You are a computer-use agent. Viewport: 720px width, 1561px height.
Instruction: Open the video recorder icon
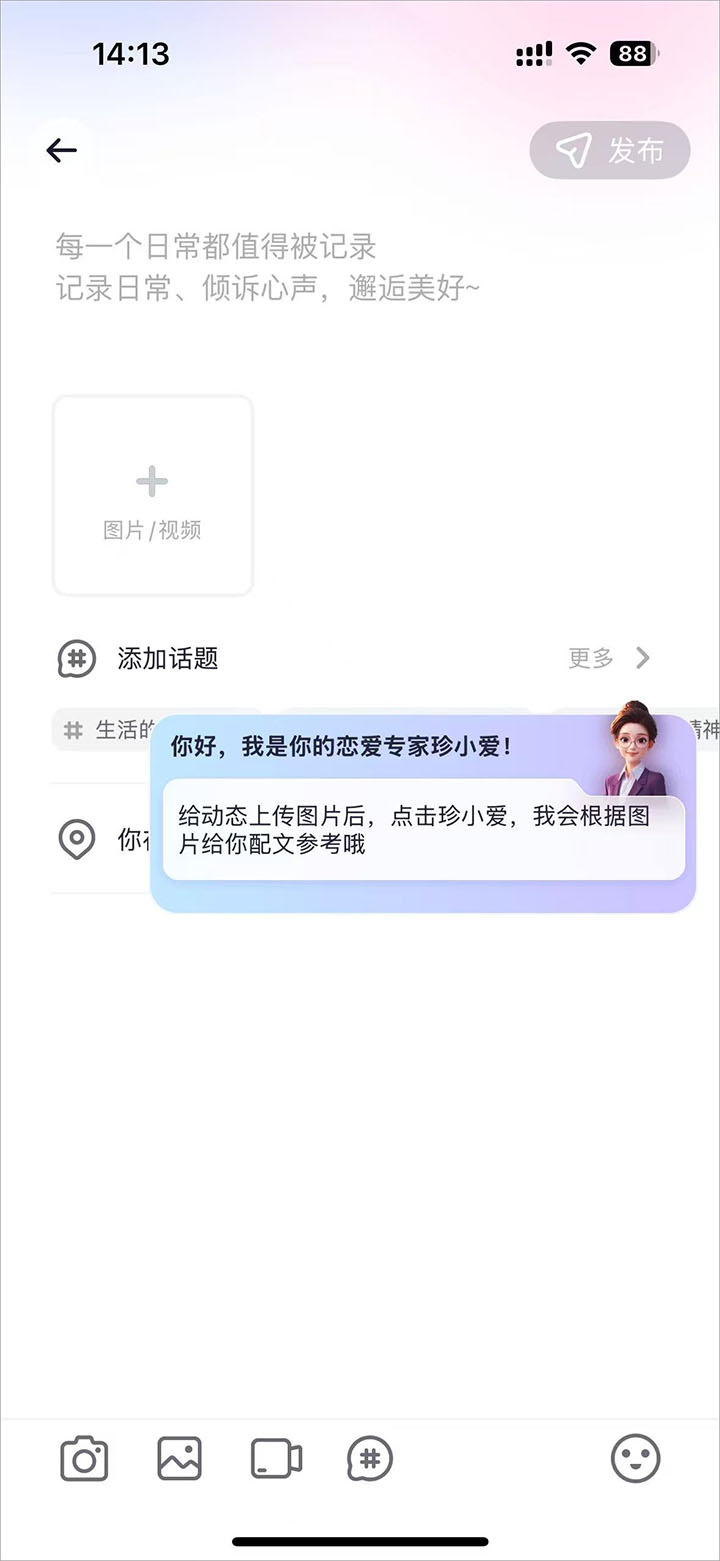[276, 1459]
